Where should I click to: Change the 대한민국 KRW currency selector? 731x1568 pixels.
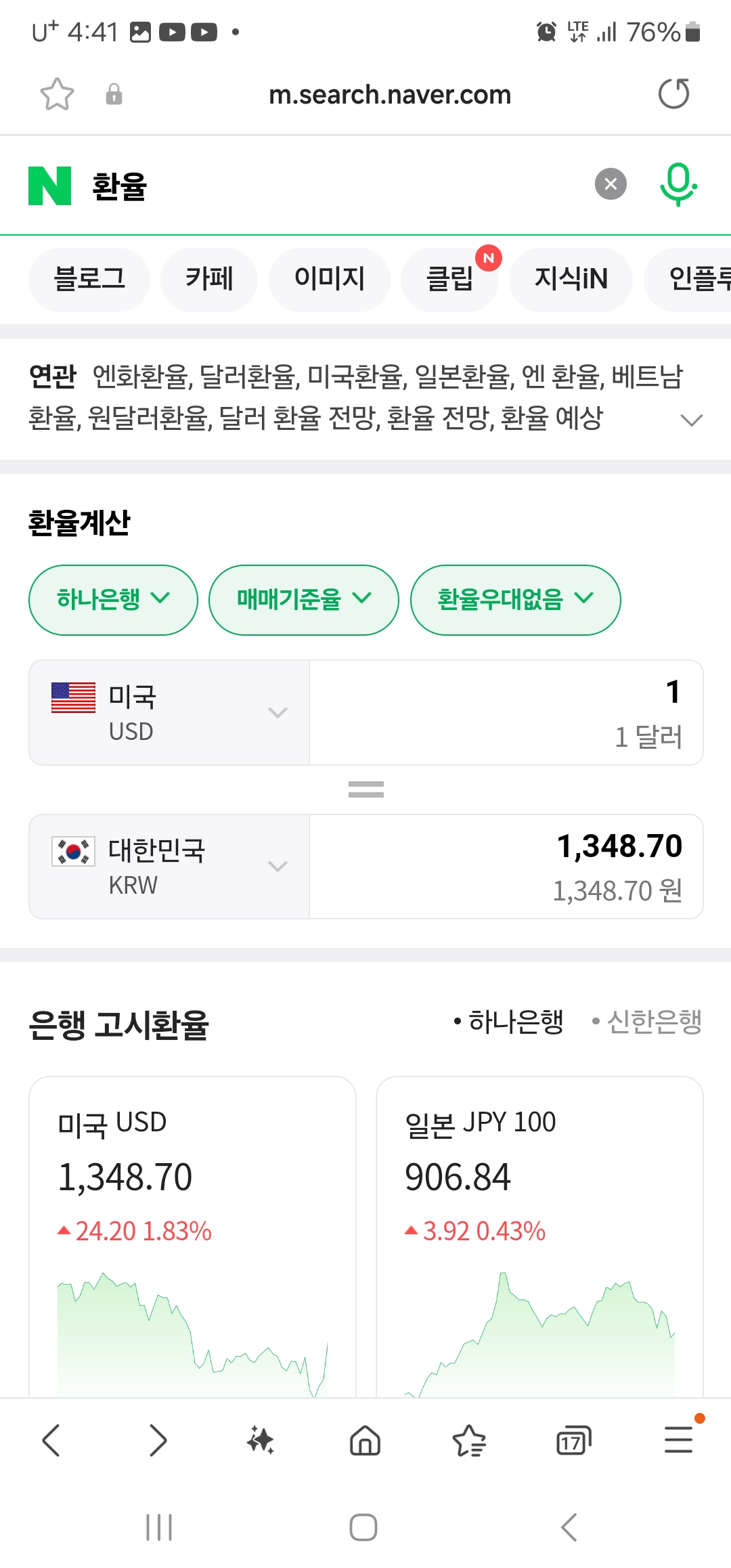[x=169, y=867]
